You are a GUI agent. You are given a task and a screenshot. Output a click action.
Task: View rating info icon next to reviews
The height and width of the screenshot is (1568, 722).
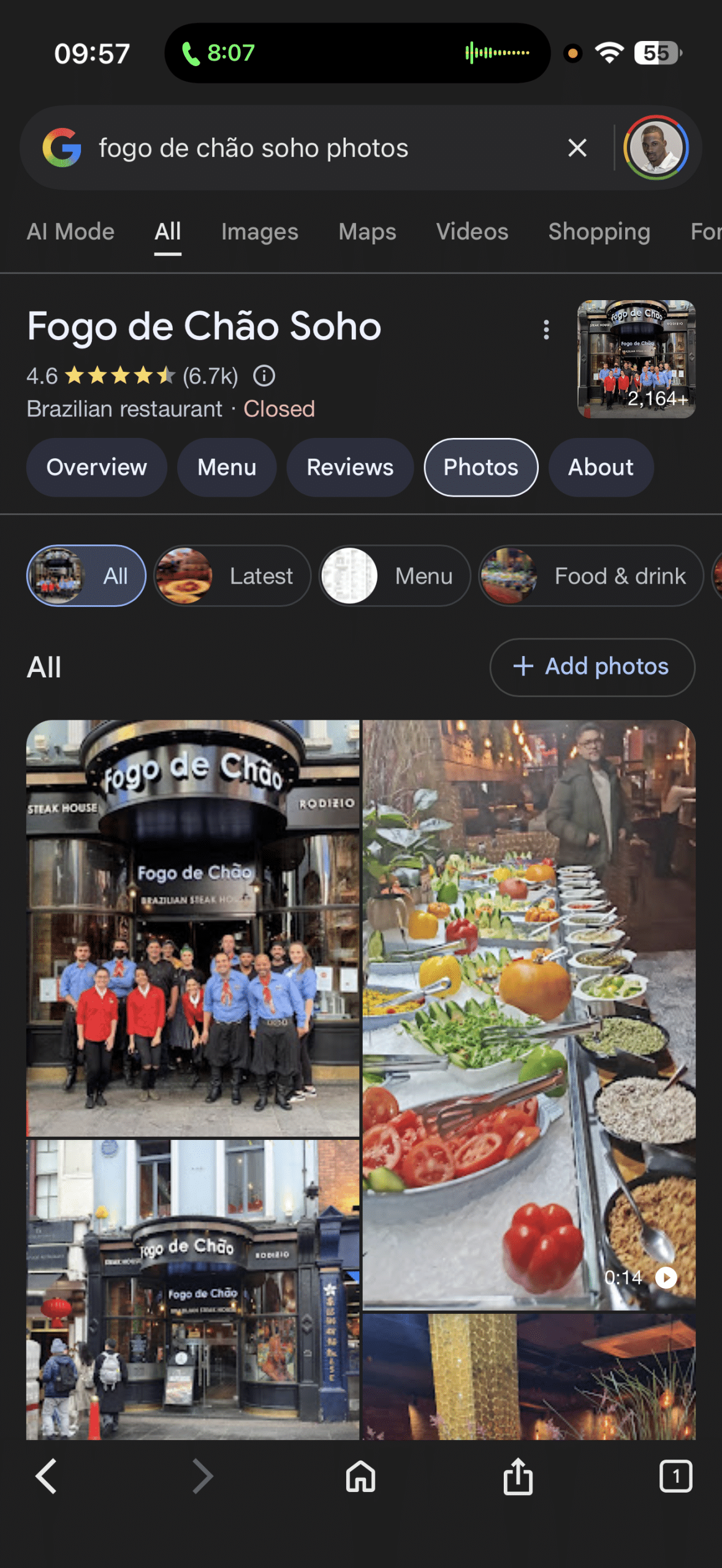click(x=264, y=375)
